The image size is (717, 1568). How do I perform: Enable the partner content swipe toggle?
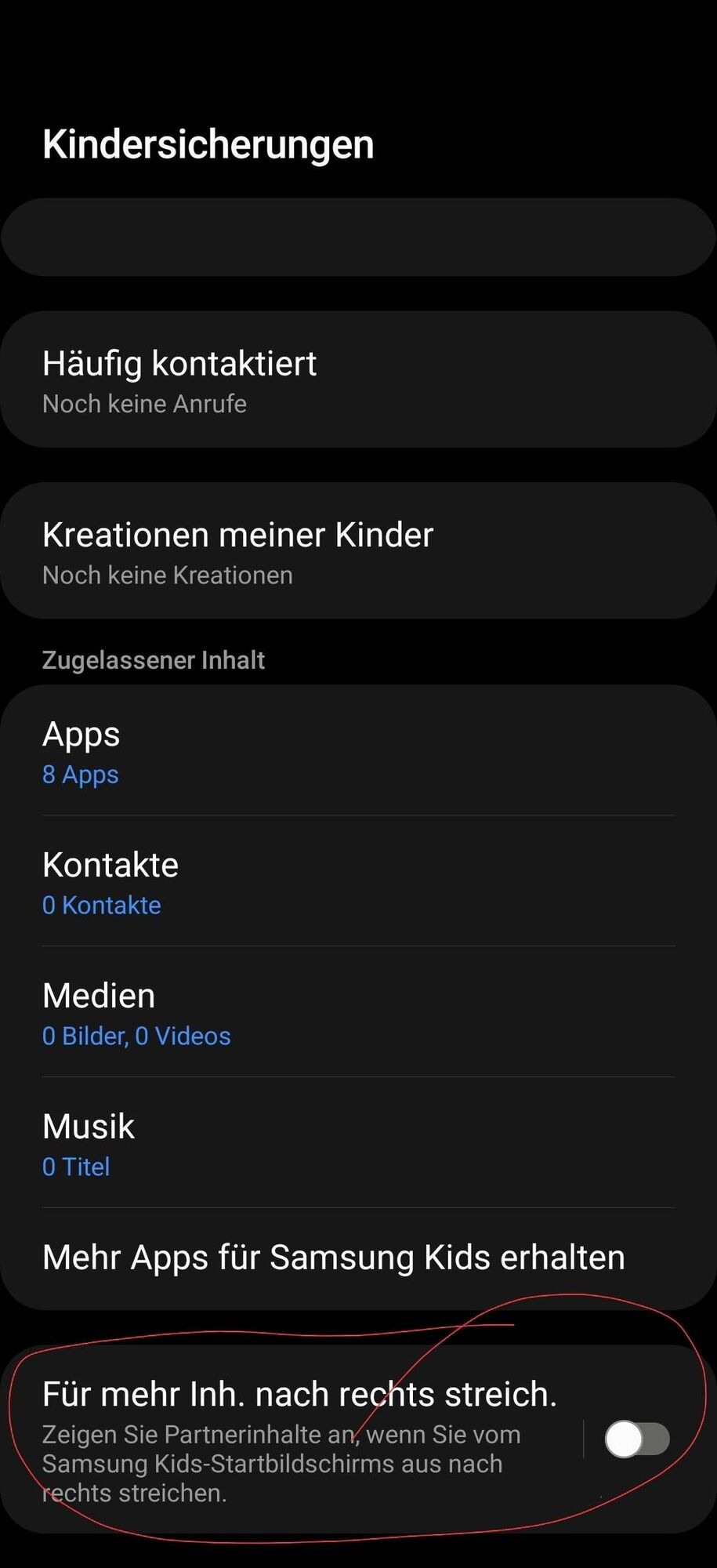(636, 1439)
